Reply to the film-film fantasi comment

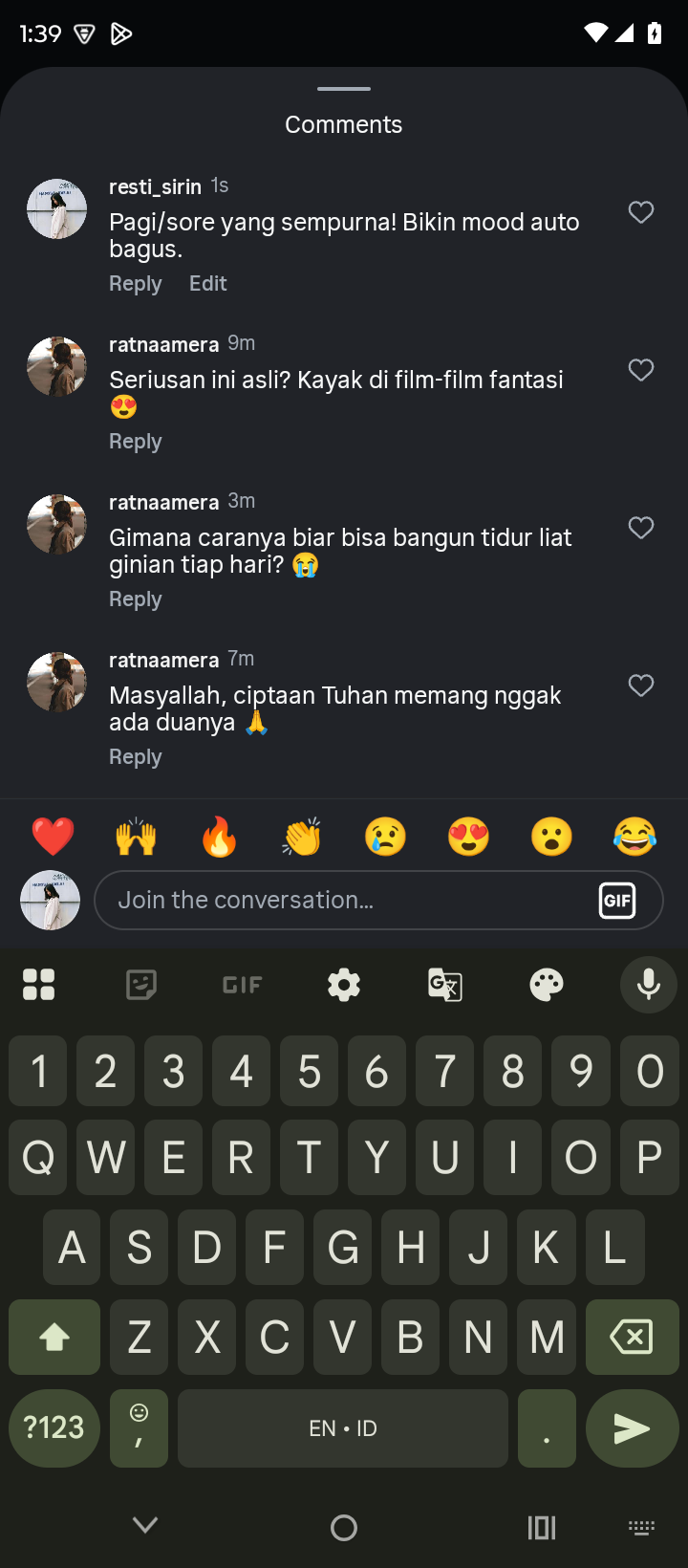(x=135, y=442)
